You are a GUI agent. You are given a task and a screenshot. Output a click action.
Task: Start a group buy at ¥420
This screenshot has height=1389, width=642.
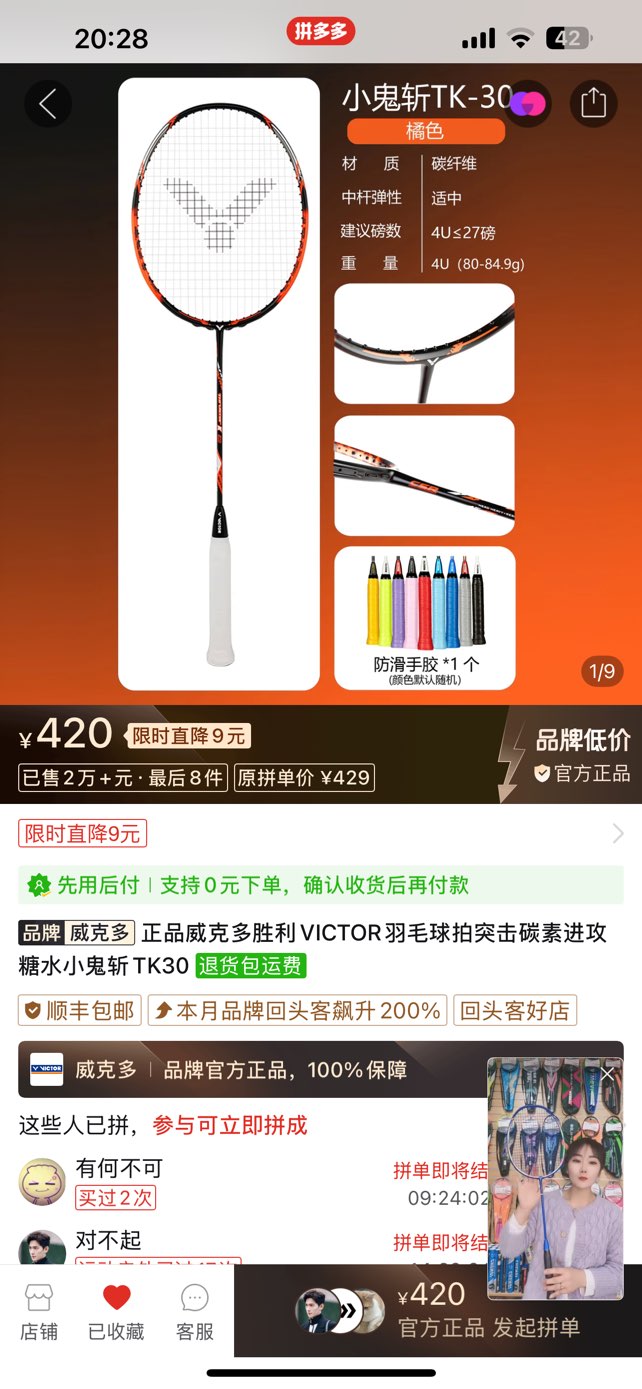488,1311
